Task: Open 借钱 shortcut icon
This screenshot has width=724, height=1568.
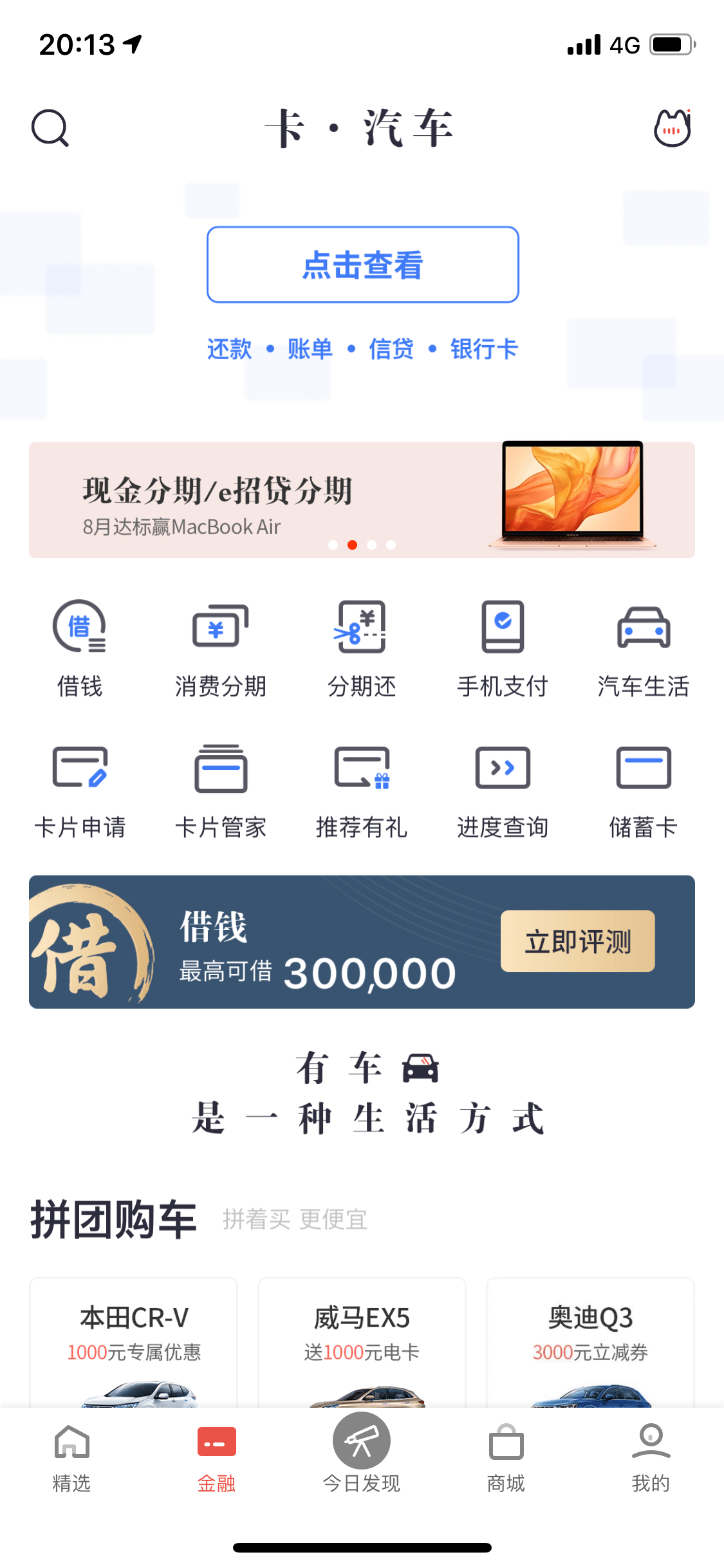Action: point(79,648)
